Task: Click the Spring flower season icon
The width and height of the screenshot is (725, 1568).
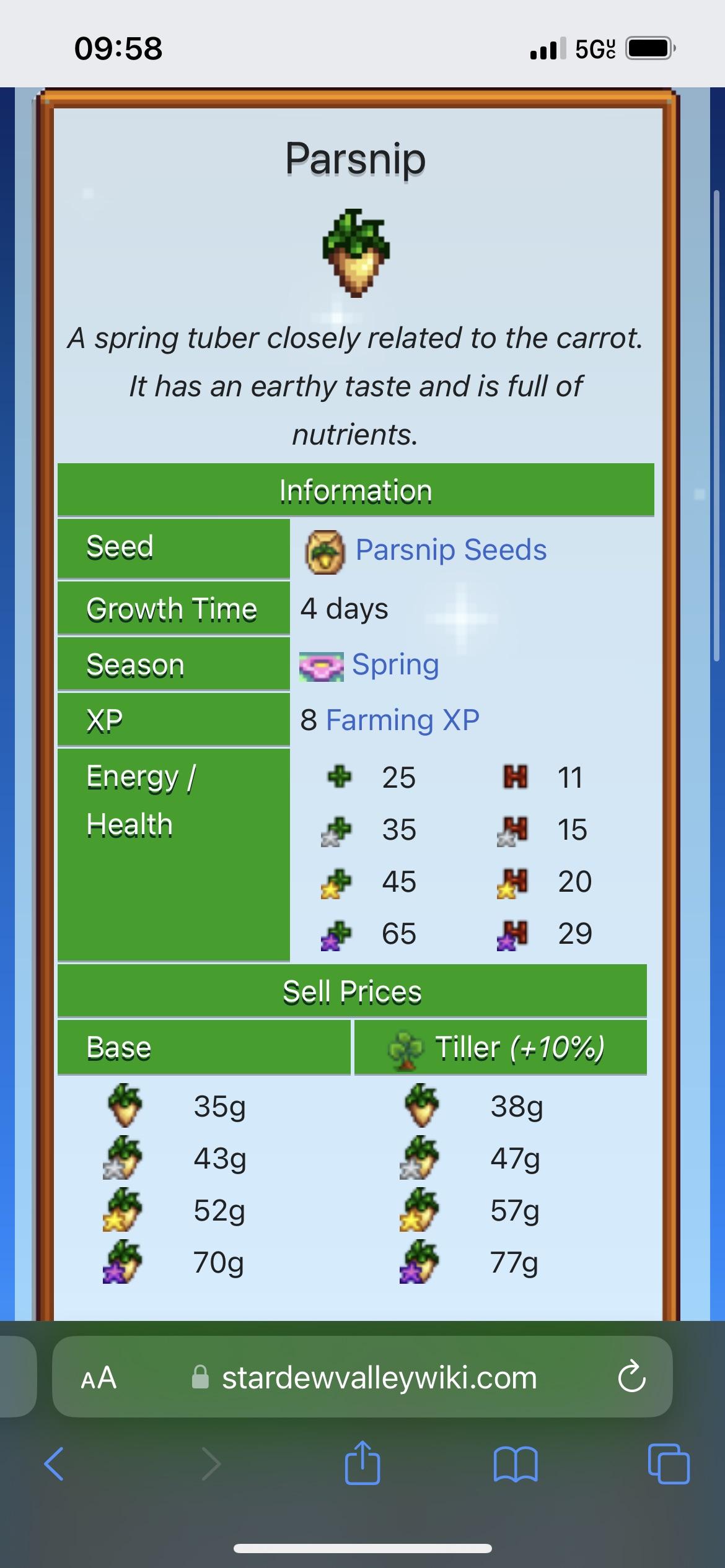Action: pos(322,664)
